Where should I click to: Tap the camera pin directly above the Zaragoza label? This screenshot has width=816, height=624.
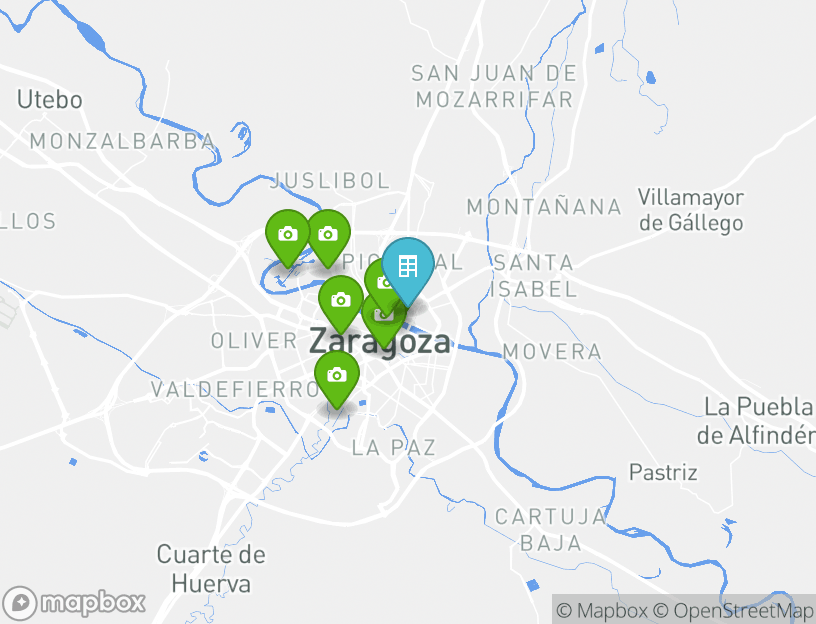click(340, 300)
